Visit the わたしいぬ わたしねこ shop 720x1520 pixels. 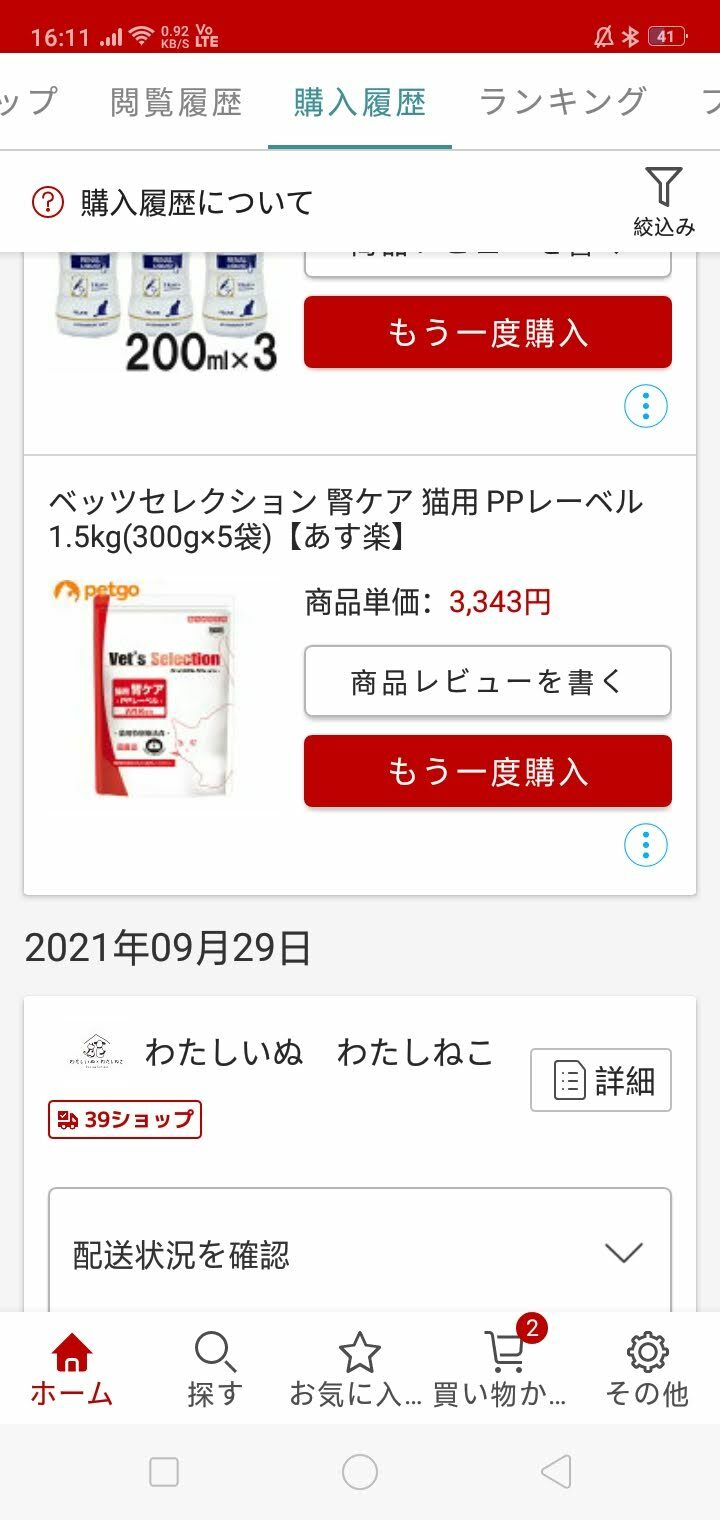(x=318, y=1053)
